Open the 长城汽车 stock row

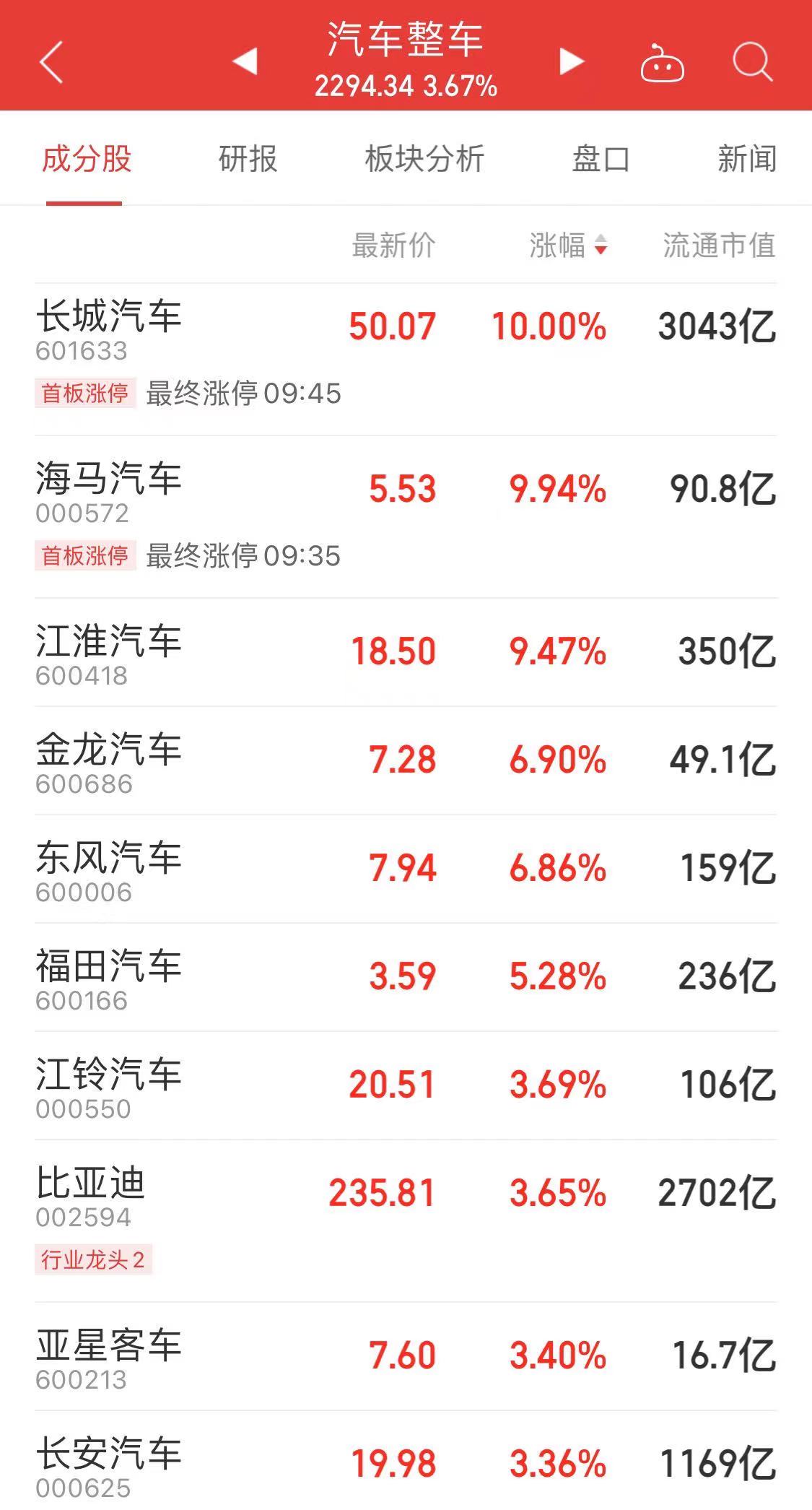[406, 359]
